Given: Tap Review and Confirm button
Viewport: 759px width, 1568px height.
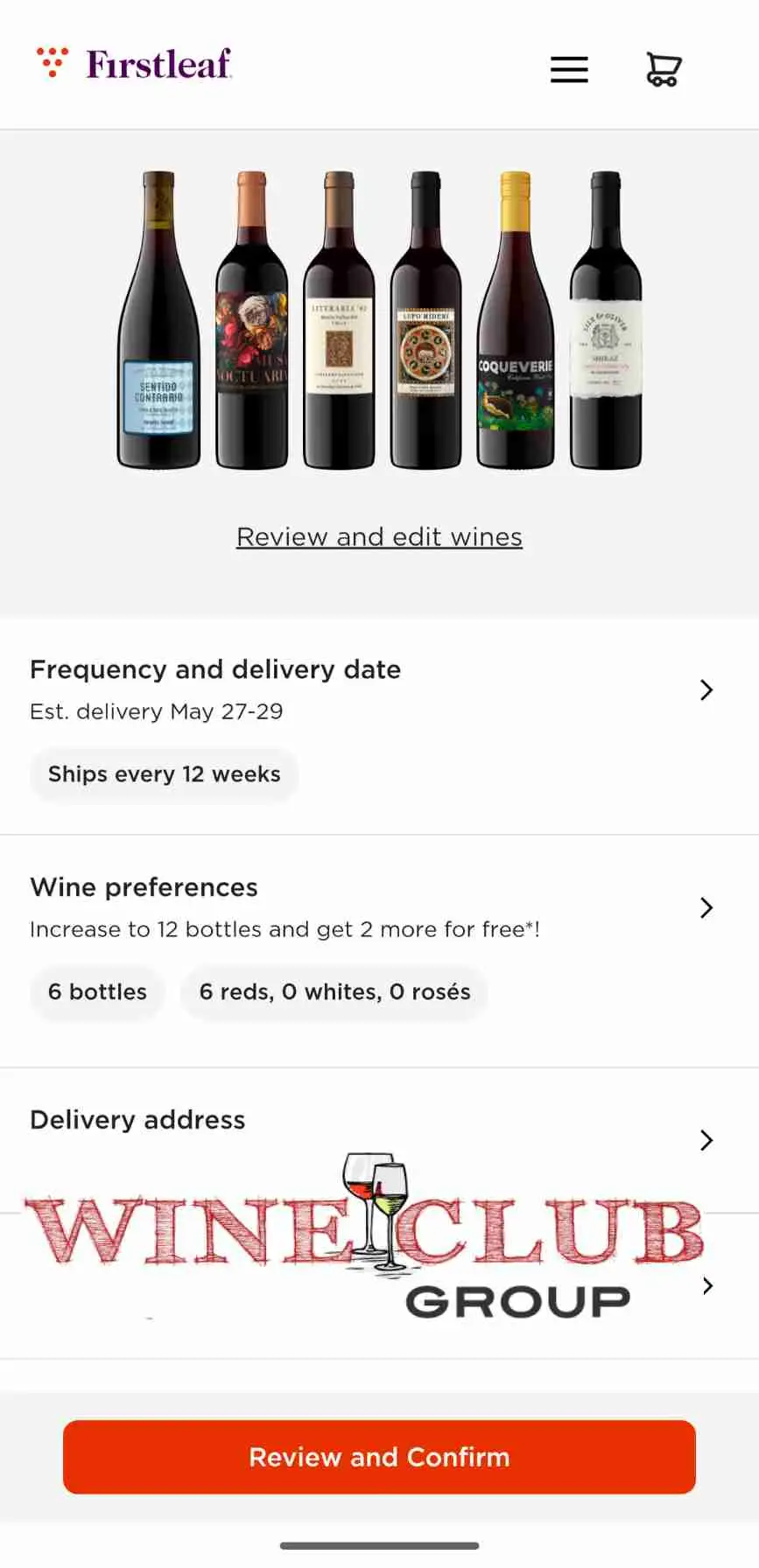Looking at the screenshot, I should click(379, 1457).
